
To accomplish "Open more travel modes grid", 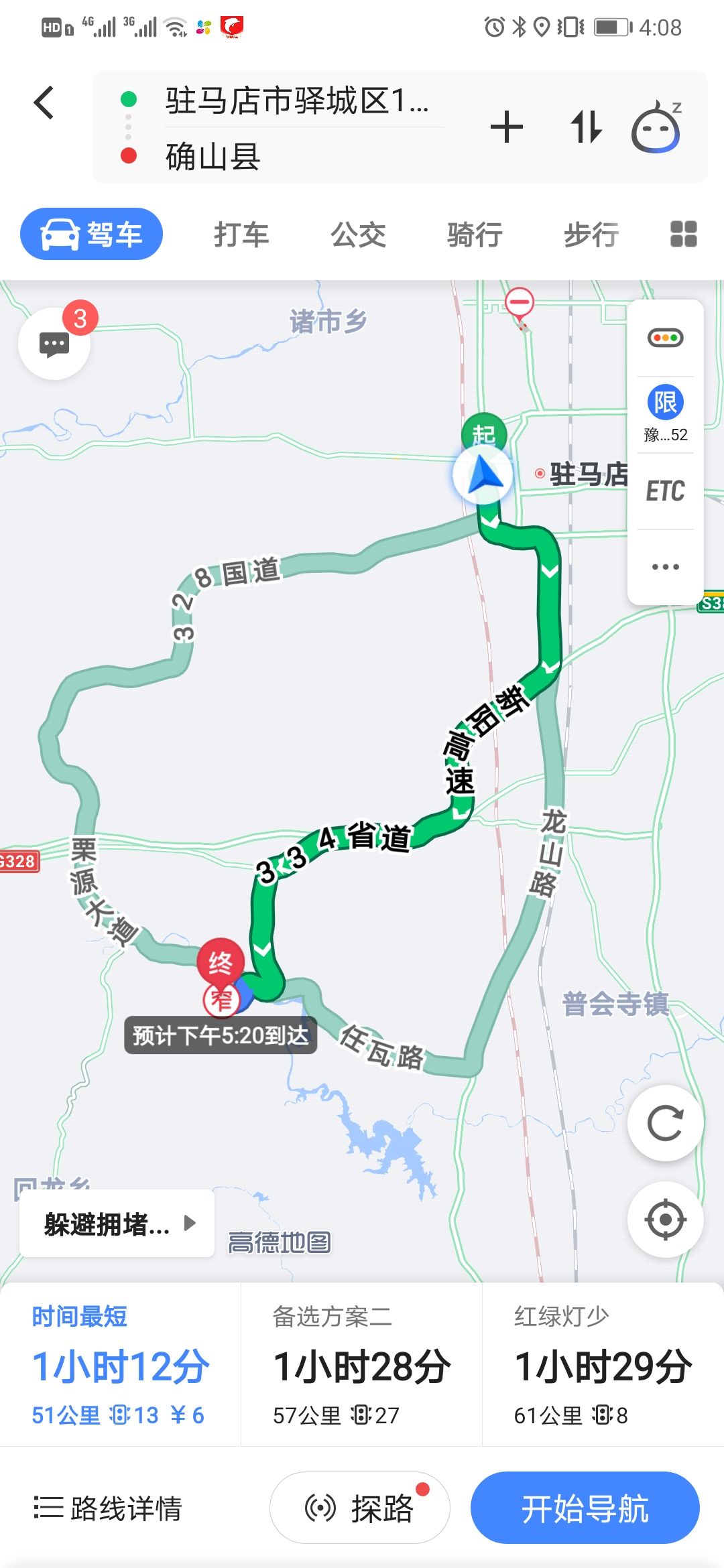I will click(683, 235).
